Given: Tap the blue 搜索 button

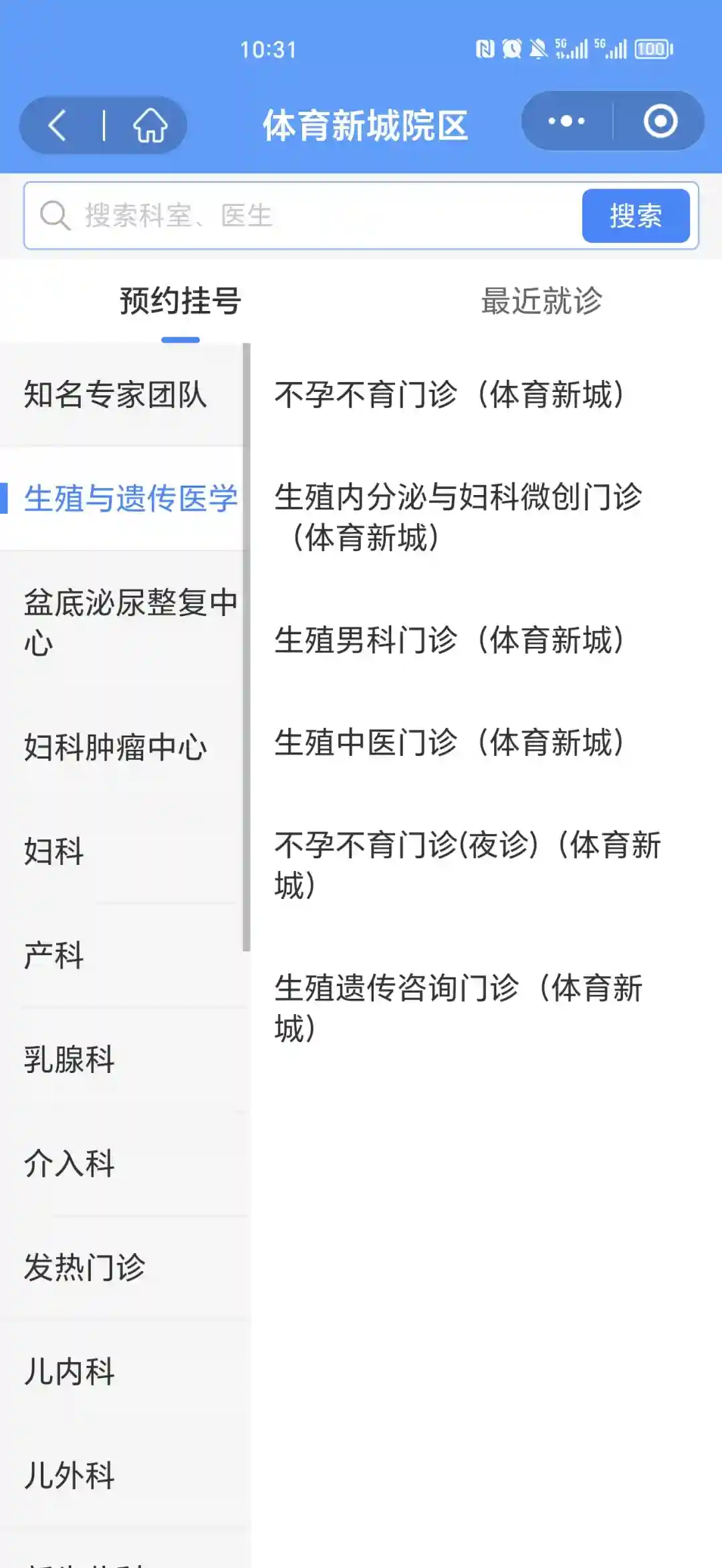Looking at the screenshot, I should pos(635,215).
